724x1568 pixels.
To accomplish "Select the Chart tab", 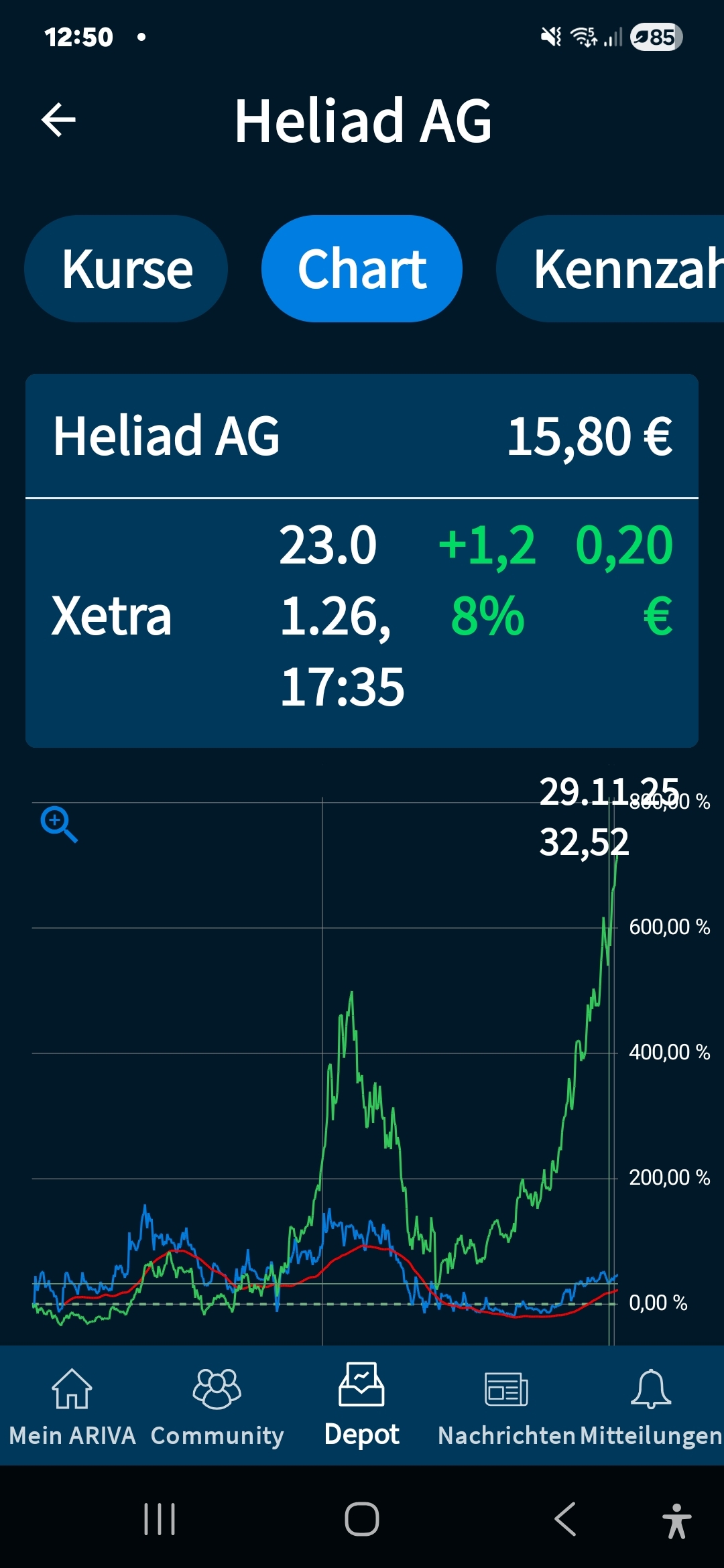I will pos(362,269).
